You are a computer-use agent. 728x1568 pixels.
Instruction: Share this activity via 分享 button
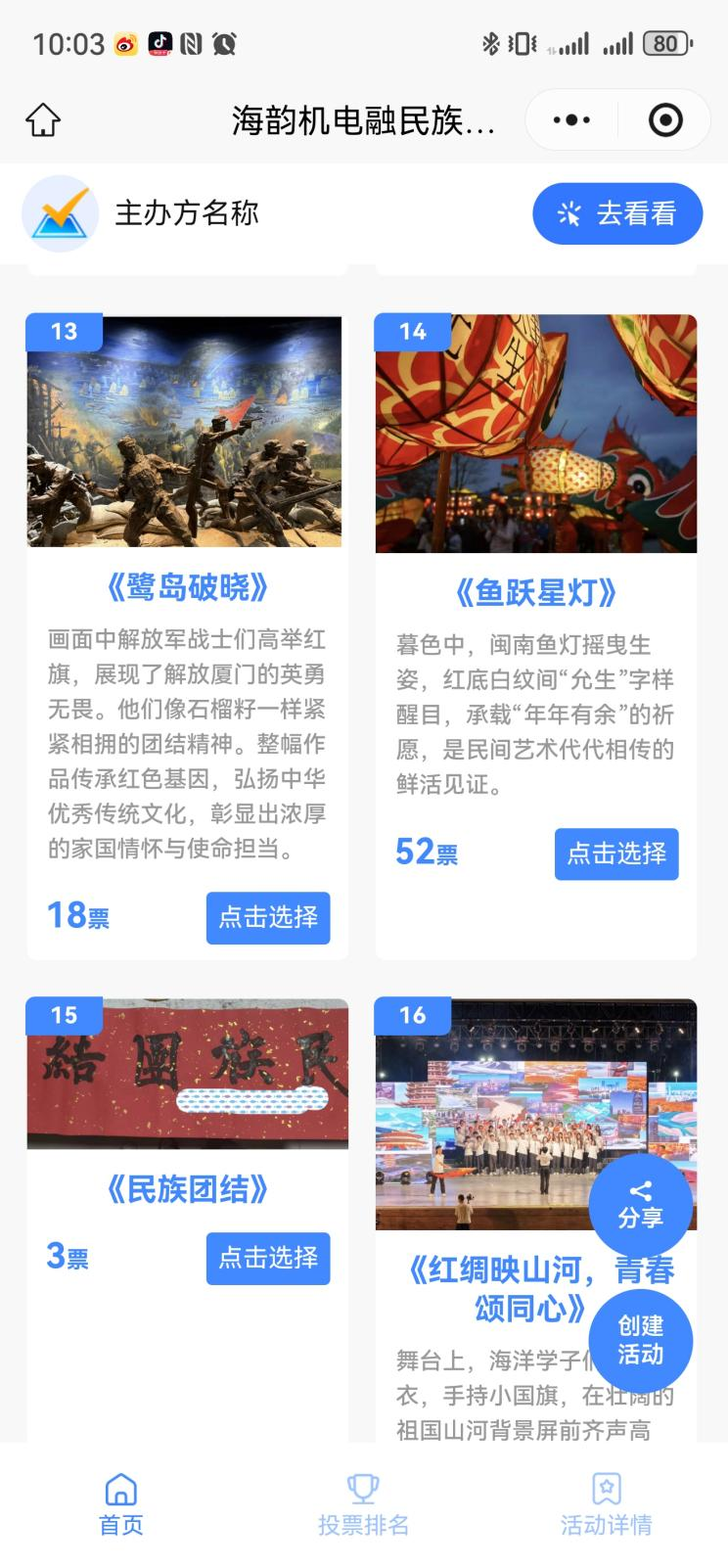[640, 1205]
